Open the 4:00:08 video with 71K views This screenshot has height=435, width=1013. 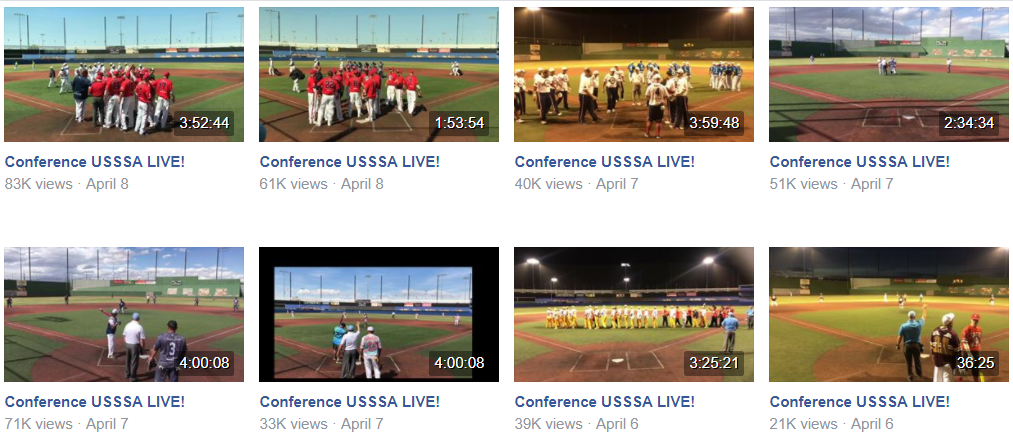point(124,314)
